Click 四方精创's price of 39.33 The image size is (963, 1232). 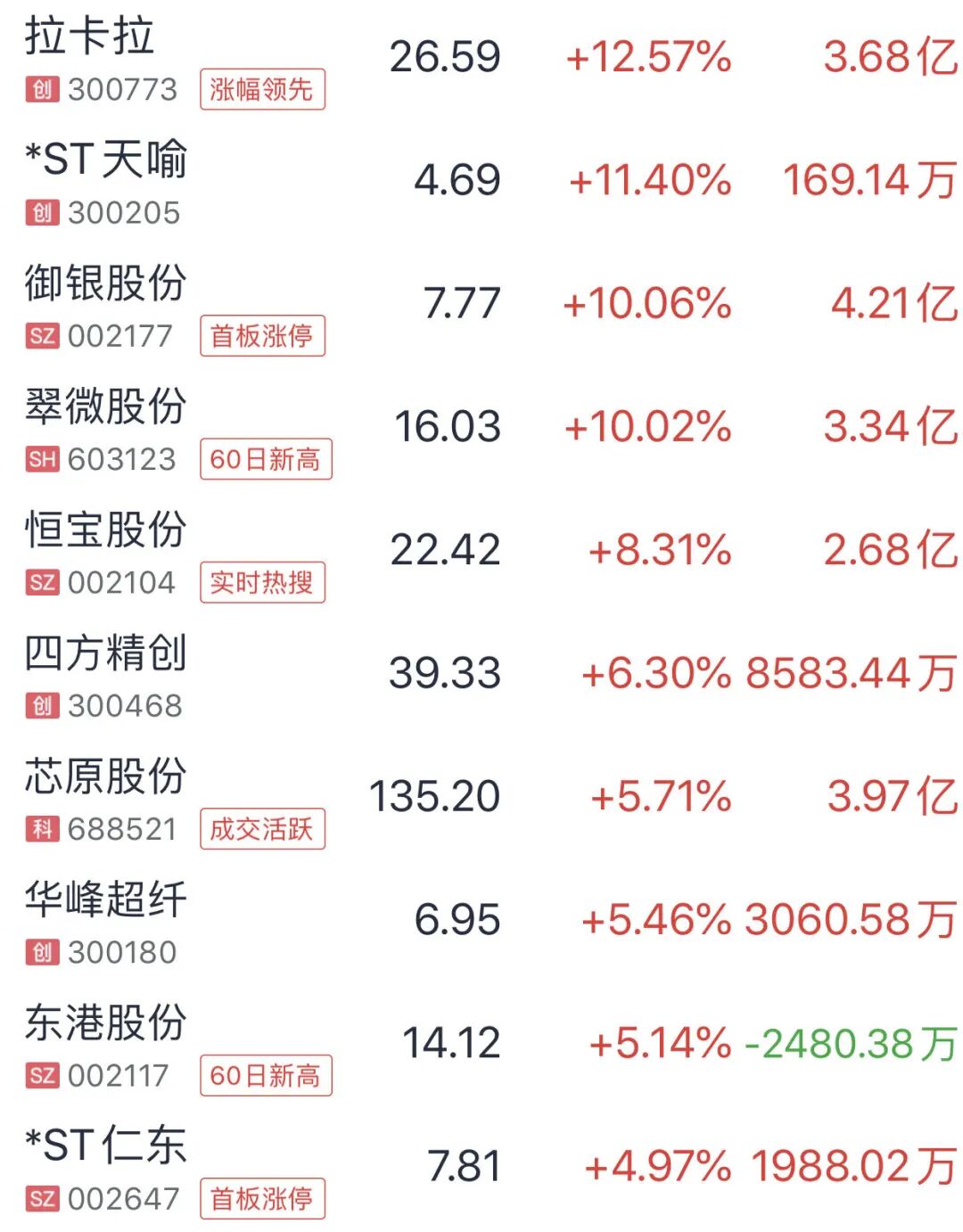(445, 671)
